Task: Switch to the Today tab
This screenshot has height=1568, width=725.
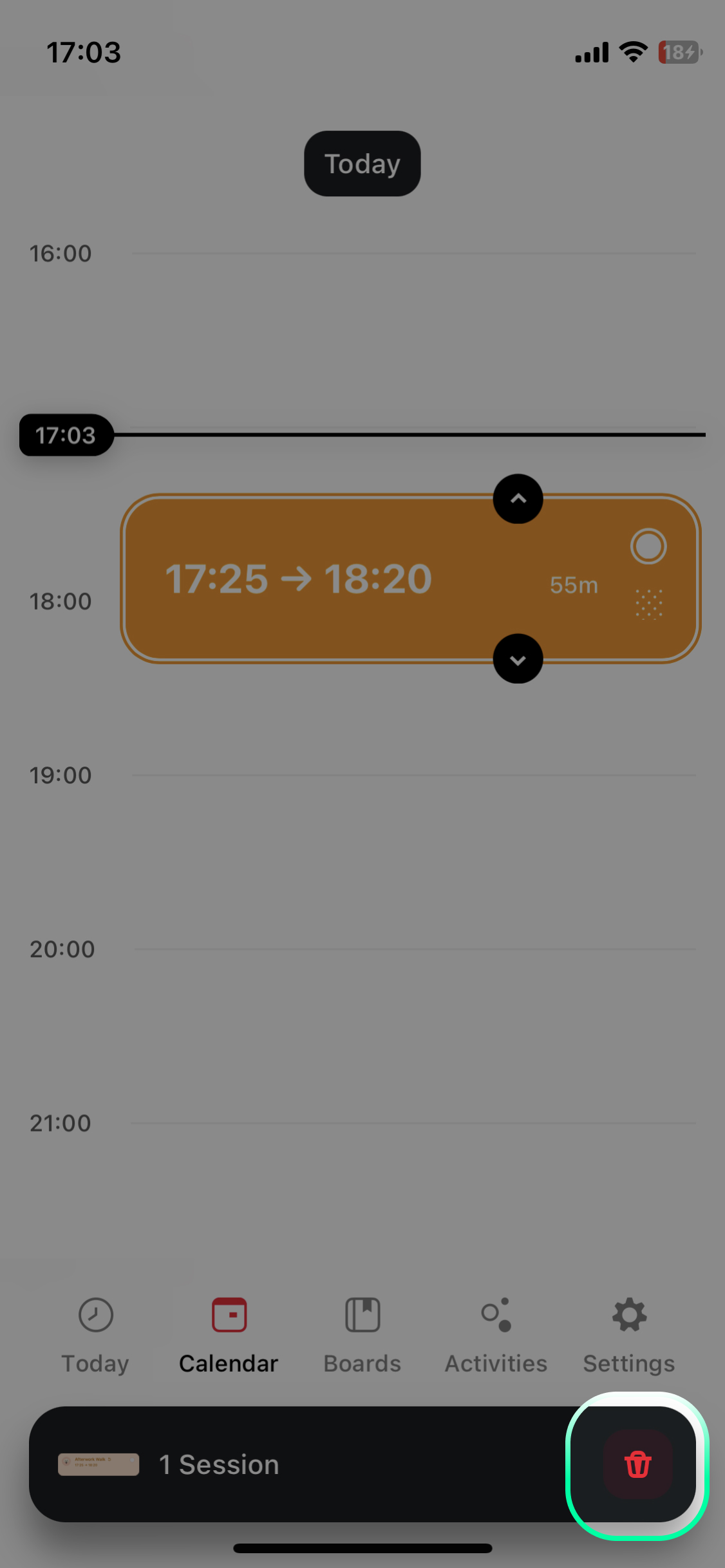Action: click(x=95, y=1335)
